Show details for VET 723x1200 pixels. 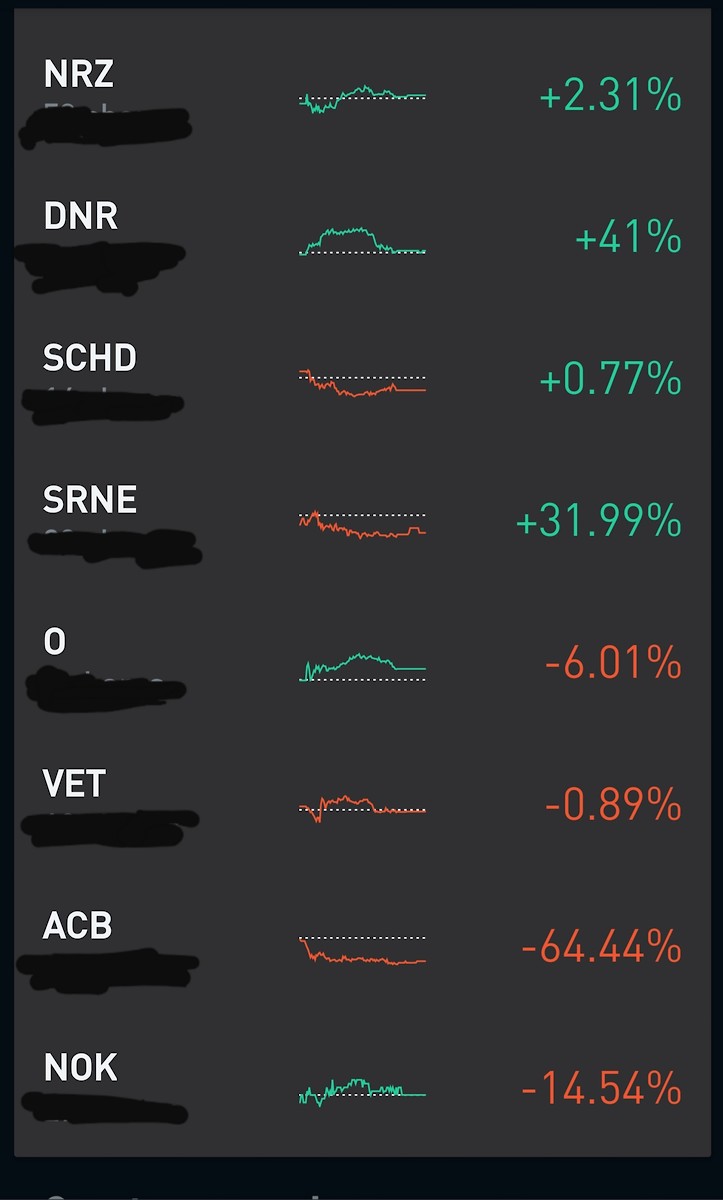(x=75, y=785)
